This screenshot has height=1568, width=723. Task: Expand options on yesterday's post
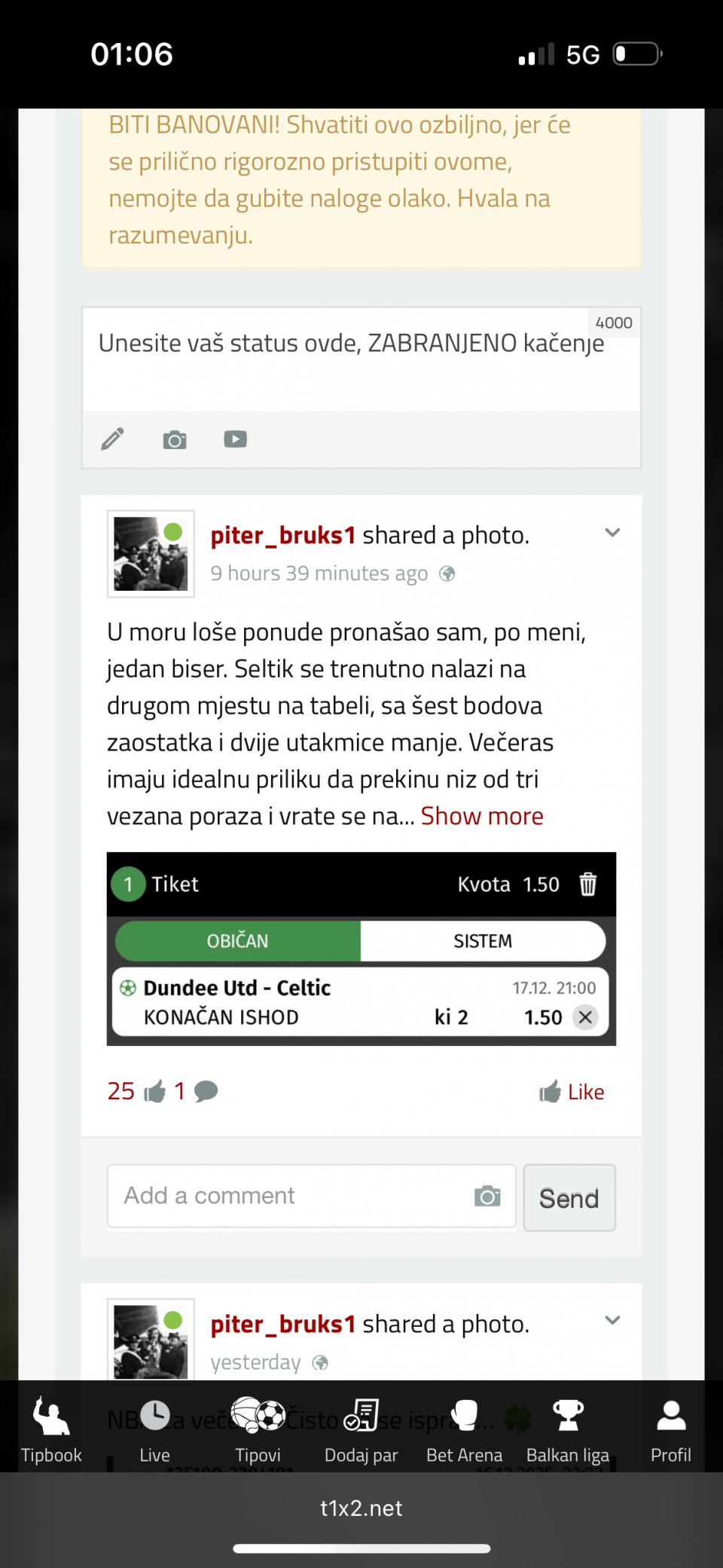pyautogui.click(x=612, y=1320)
